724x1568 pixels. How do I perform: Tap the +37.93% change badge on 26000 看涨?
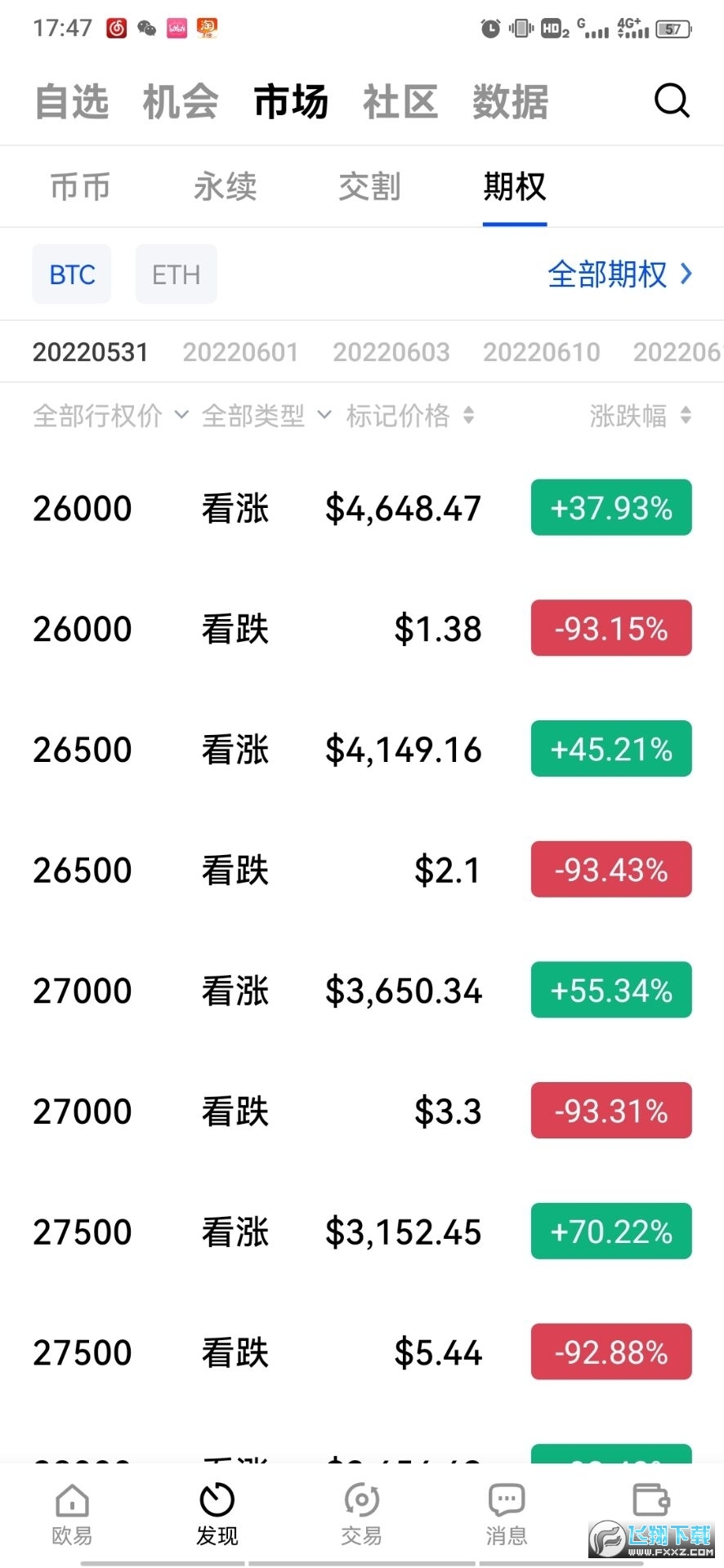(x=610, y=507)
